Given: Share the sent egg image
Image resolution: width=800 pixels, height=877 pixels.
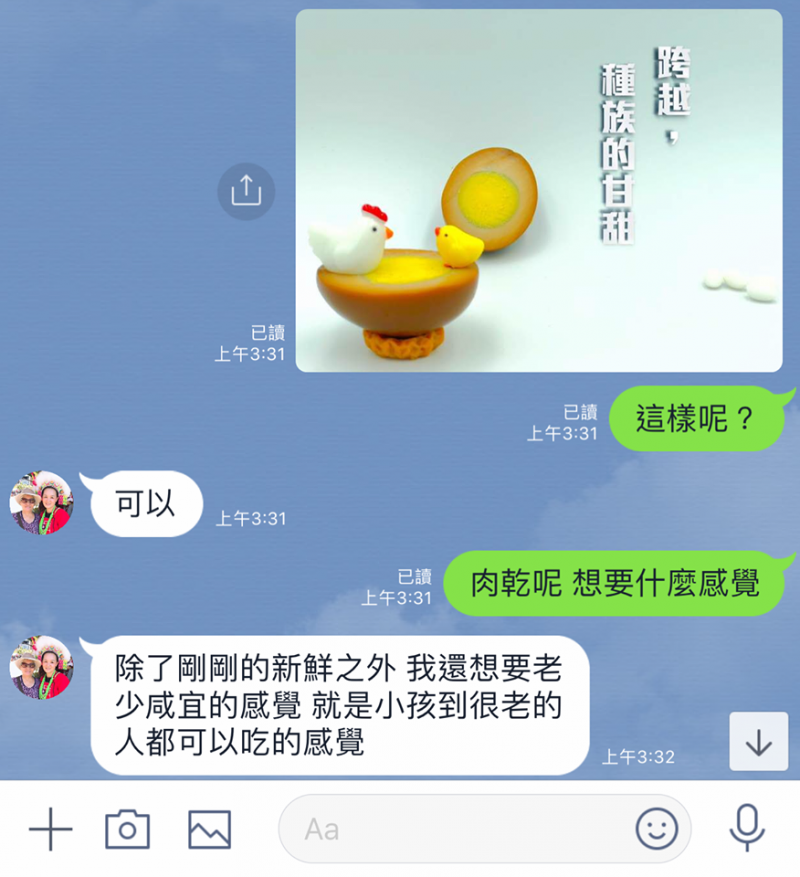Looking at the screenshot, I should point(246,191).
